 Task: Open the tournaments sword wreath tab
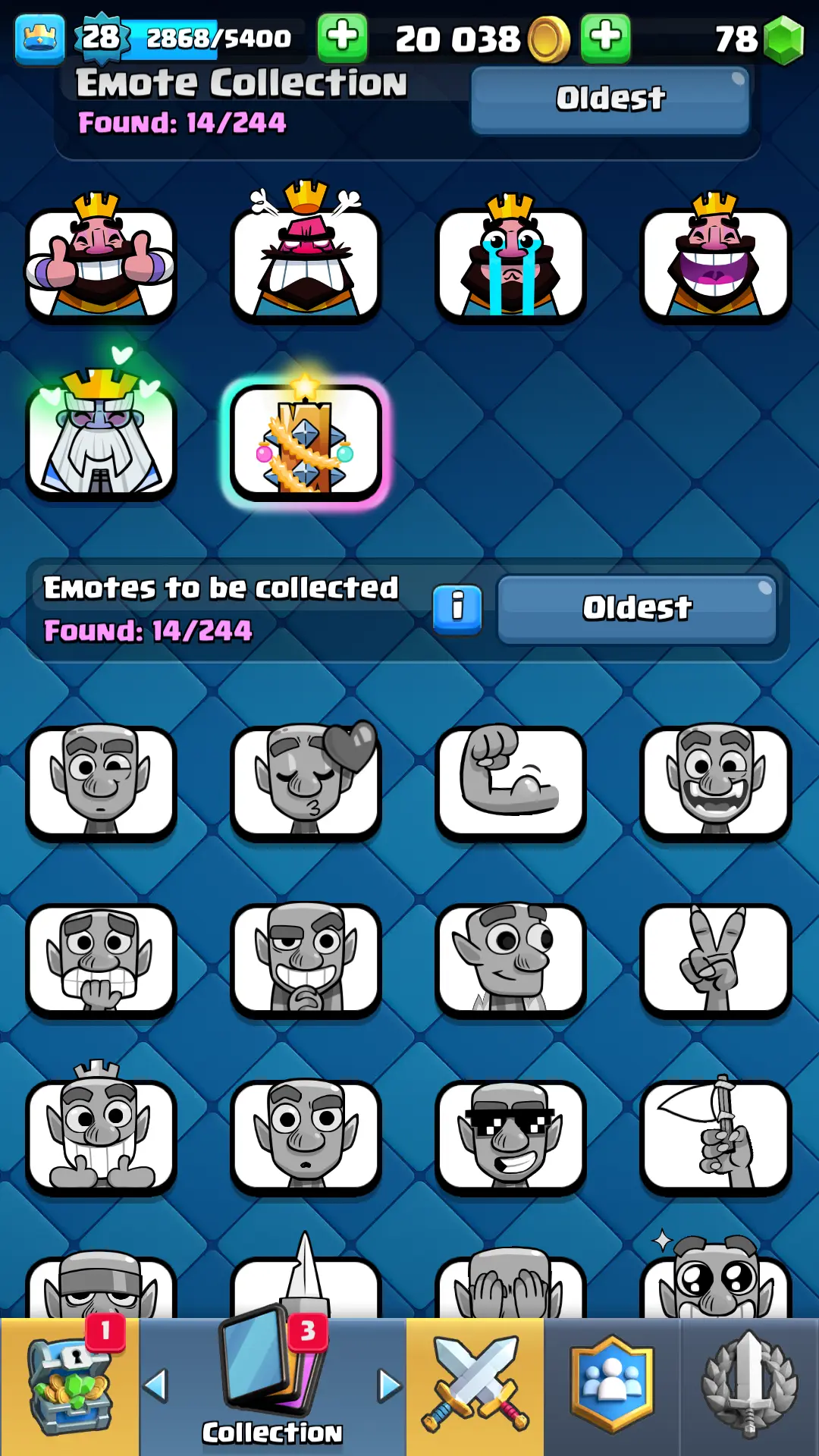(749, 1386)
